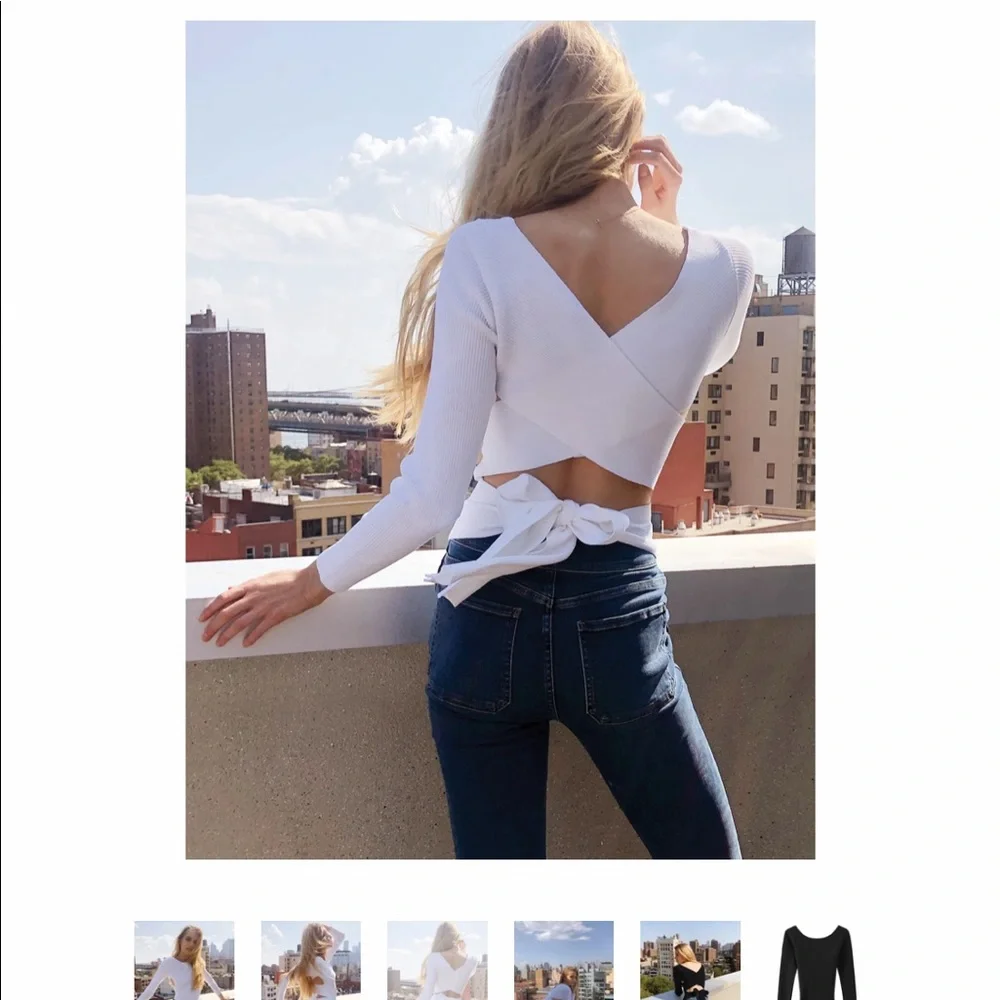Select thumbnail with hand raised in hair

(311, 960)
